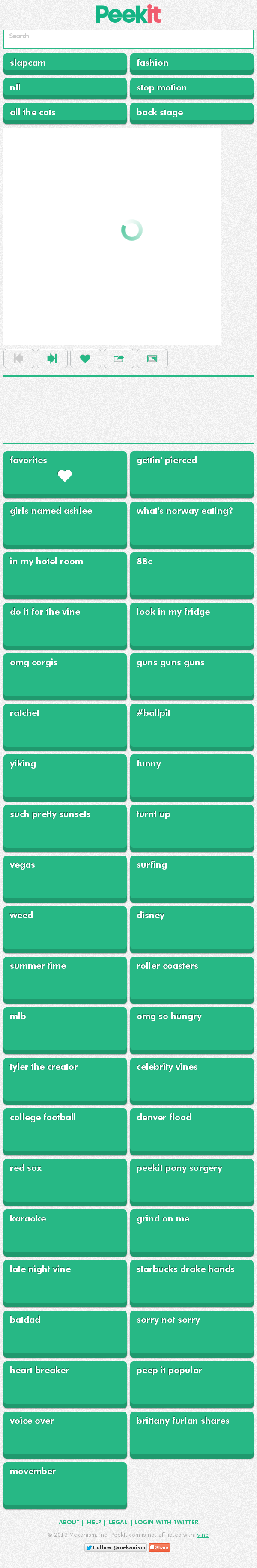
Task: Share the current video
Action: click(119, 359)
